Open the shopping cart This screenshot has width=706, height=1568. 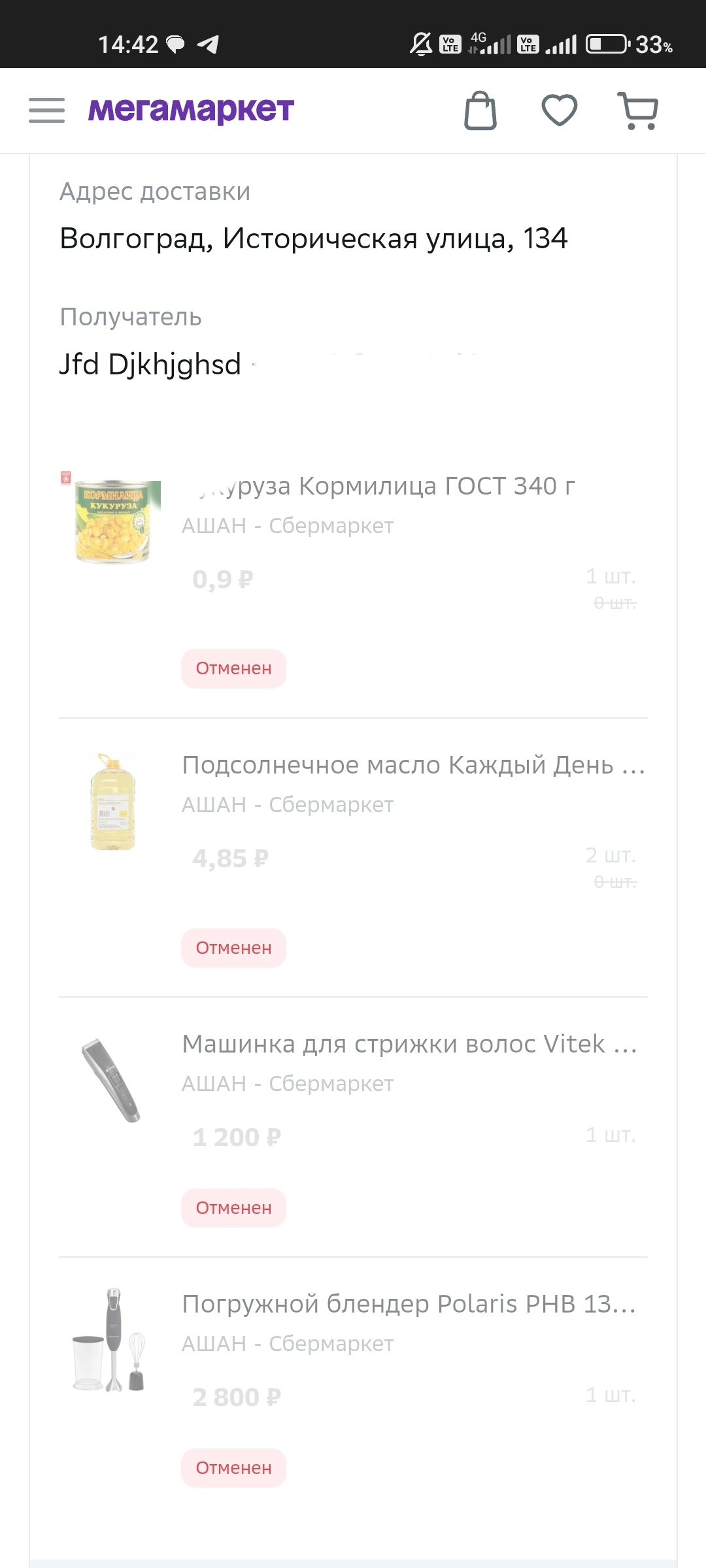638,110
